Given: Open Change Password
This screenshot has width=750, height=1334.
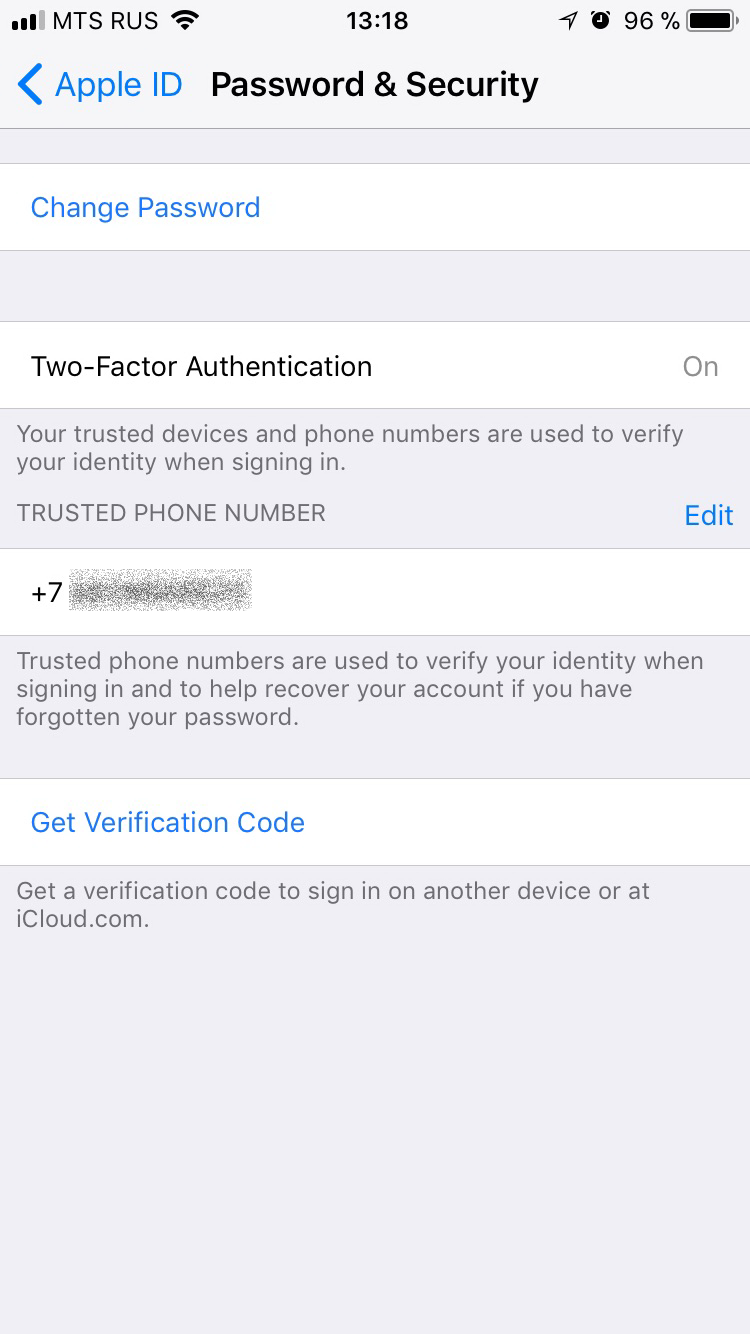Looking at the screenshot, I should point(146,207).
